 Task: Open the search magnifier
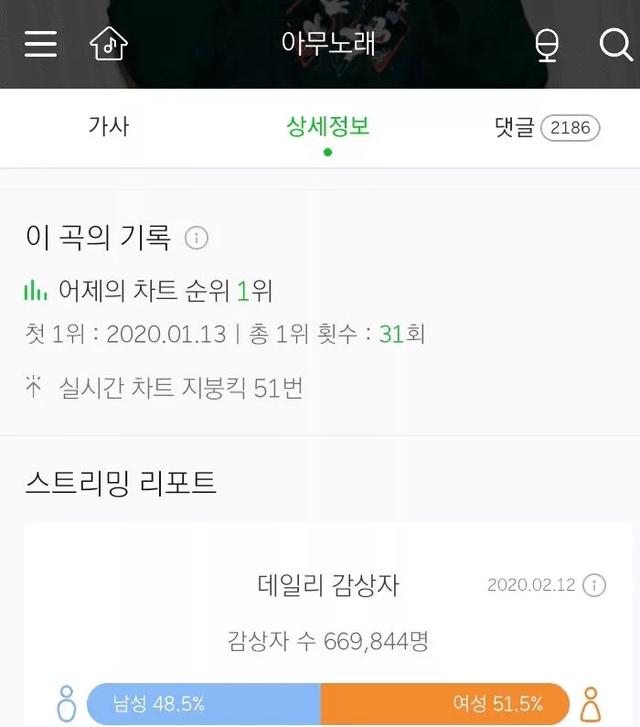(x=613, y=44)
